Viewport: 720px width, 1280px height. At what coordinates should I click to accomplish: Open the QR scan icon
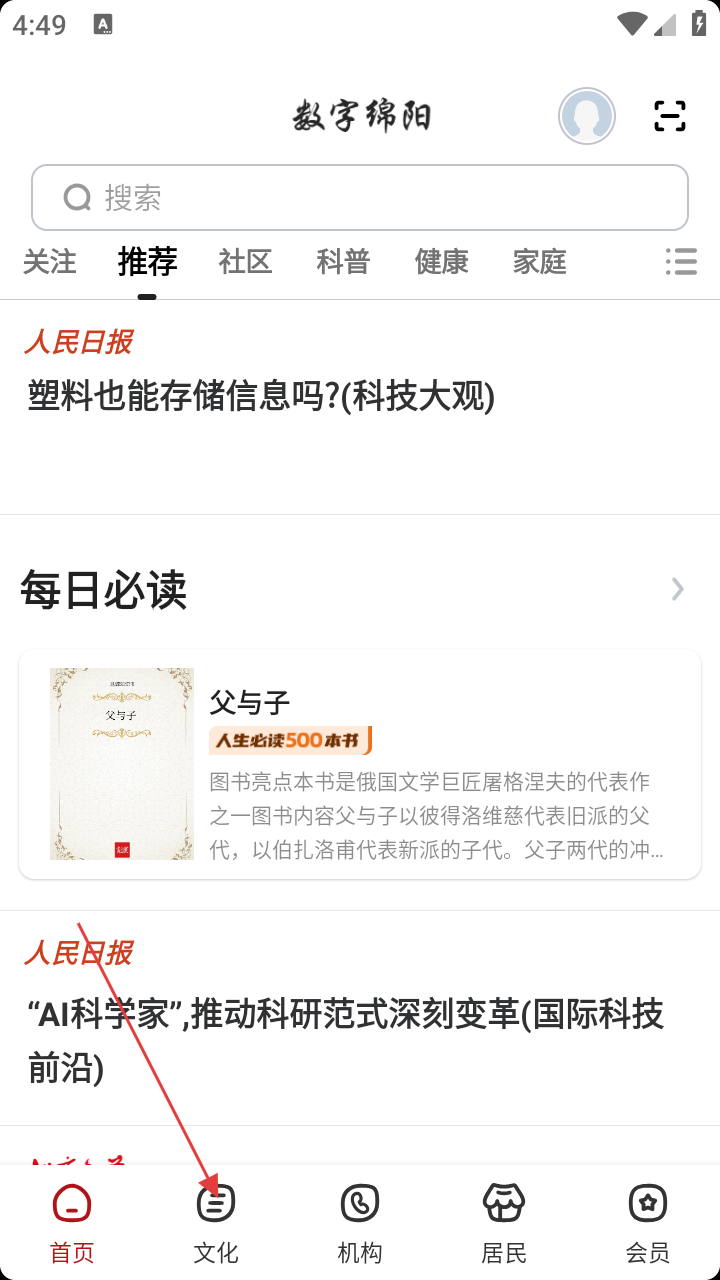coord(670,116)
